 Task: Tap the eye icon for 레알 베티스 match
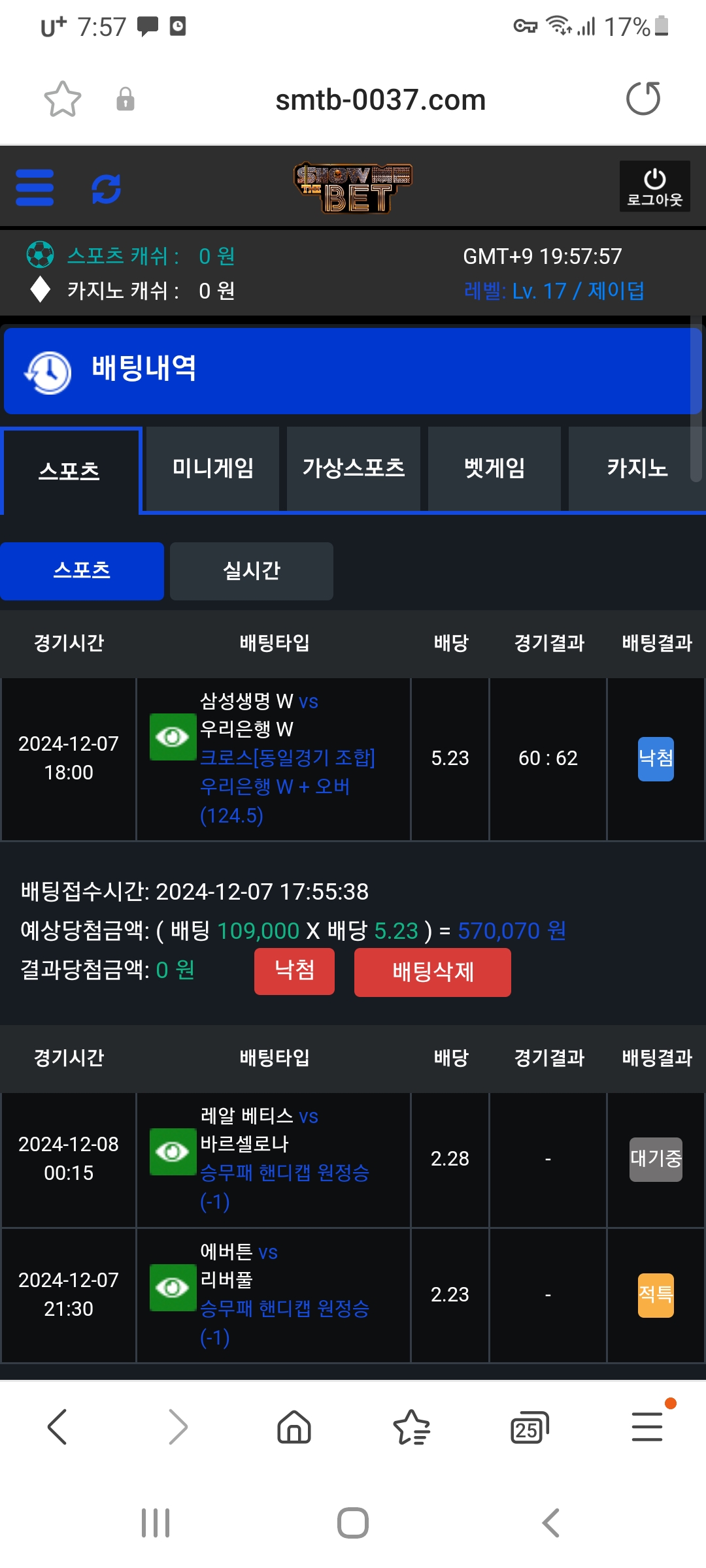pyautogui.click(x=173, y=1152)
